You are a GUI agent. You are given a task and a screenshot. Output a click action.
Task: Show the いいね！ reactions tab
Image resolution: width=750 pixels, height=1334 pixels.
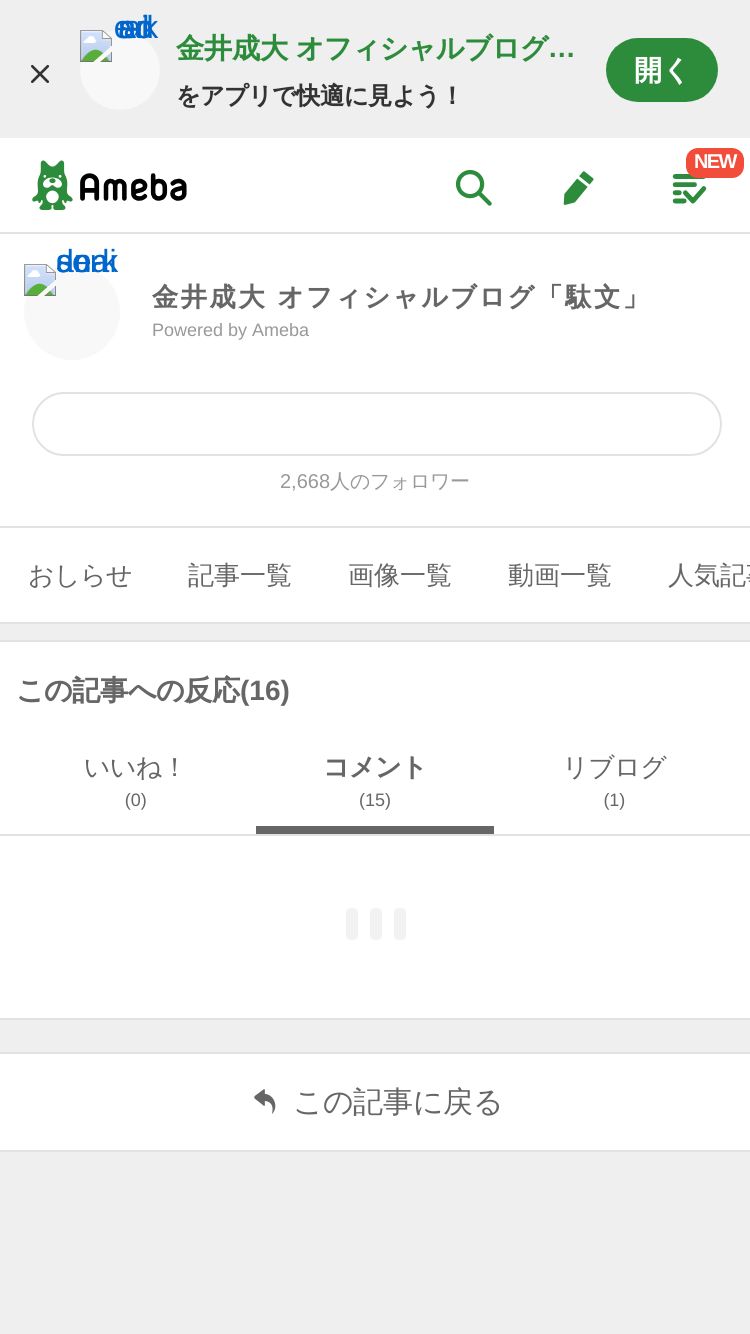pyautogui.click(x=135, y=780)
